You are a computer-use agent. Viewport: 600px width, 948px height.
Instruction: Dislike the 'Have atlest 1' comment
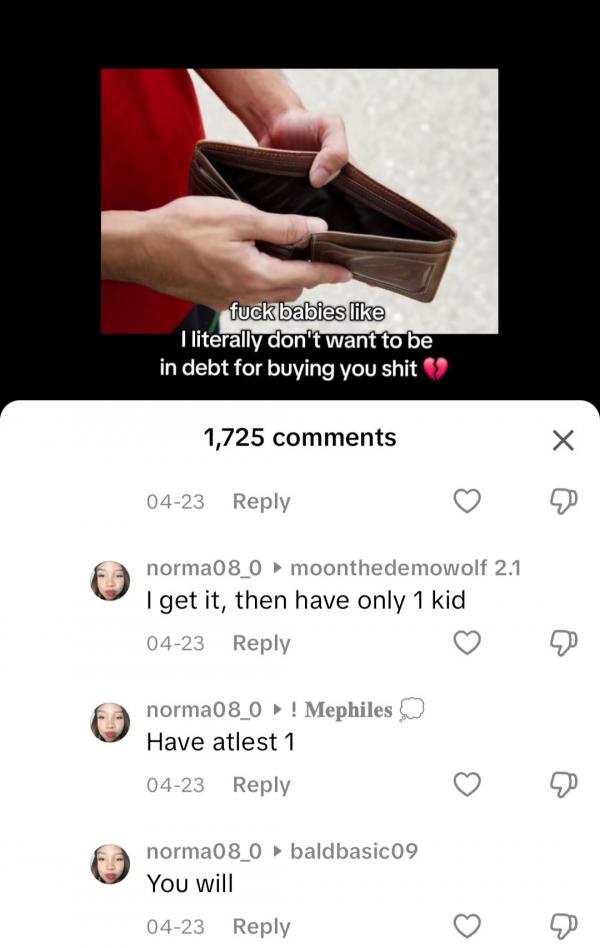pyautogui.click(x=564, y=785)
